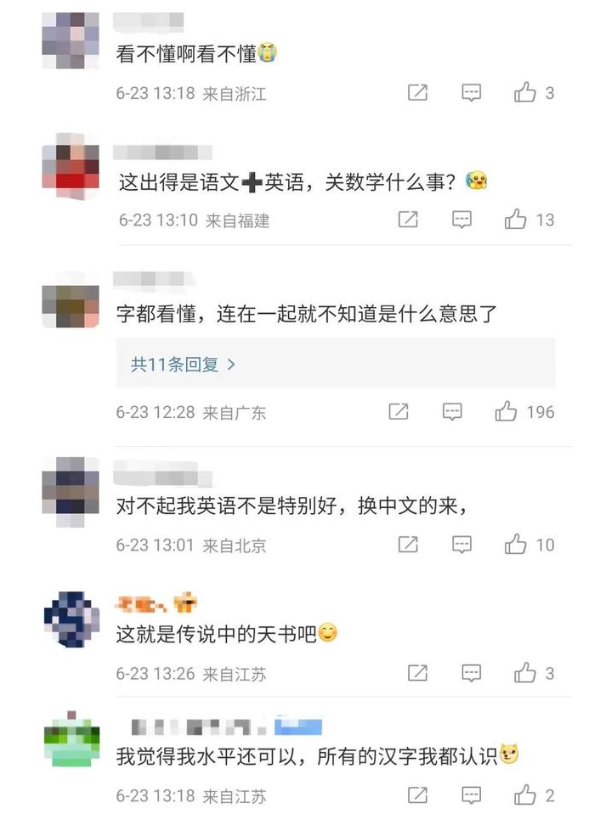The width and height of the screenshot is (613, 817).
Task: Reply to the 天书 comment
Action: [471, 673]
